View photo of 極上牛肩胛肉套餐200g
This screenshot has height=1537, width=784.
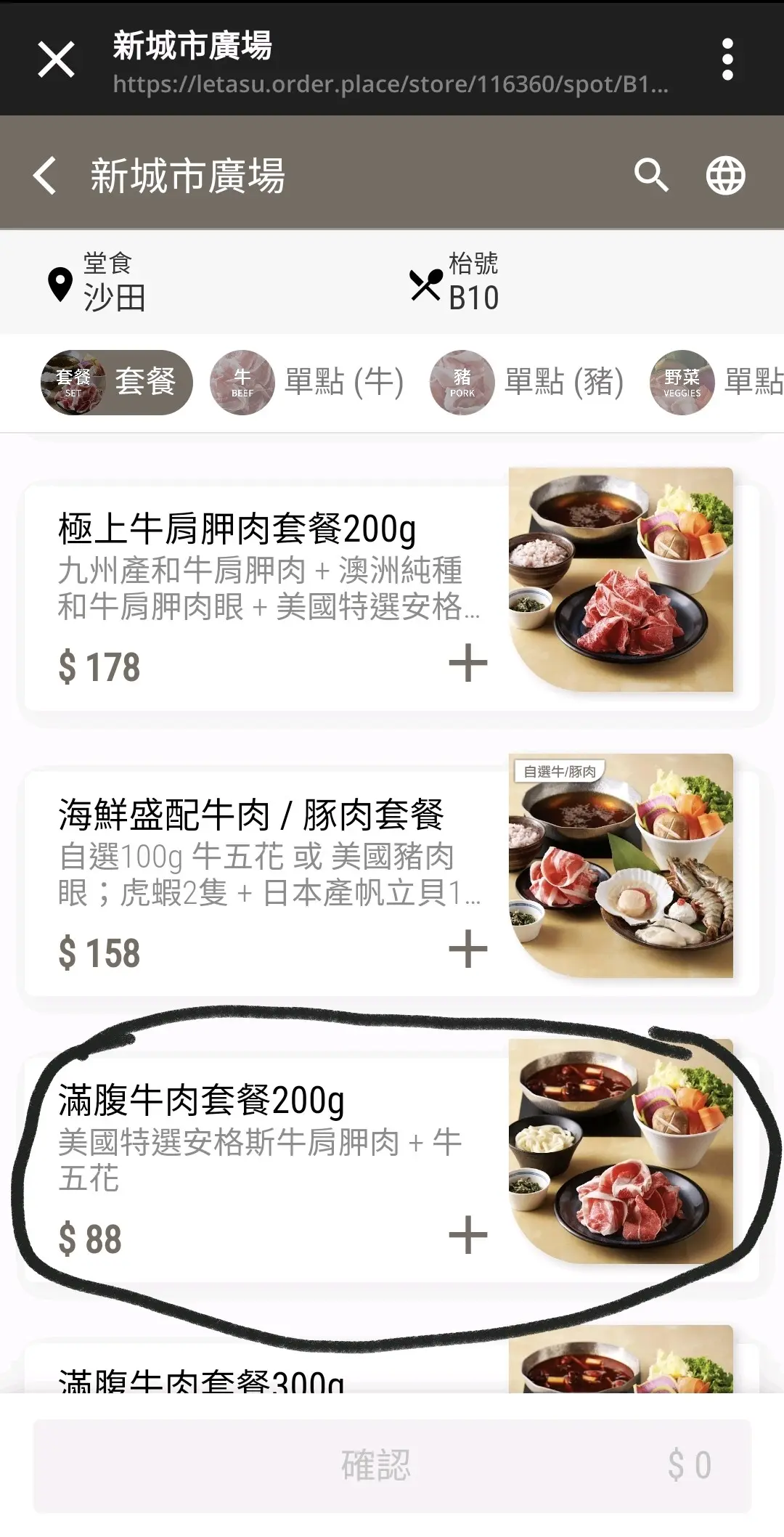tap(621, 579)
